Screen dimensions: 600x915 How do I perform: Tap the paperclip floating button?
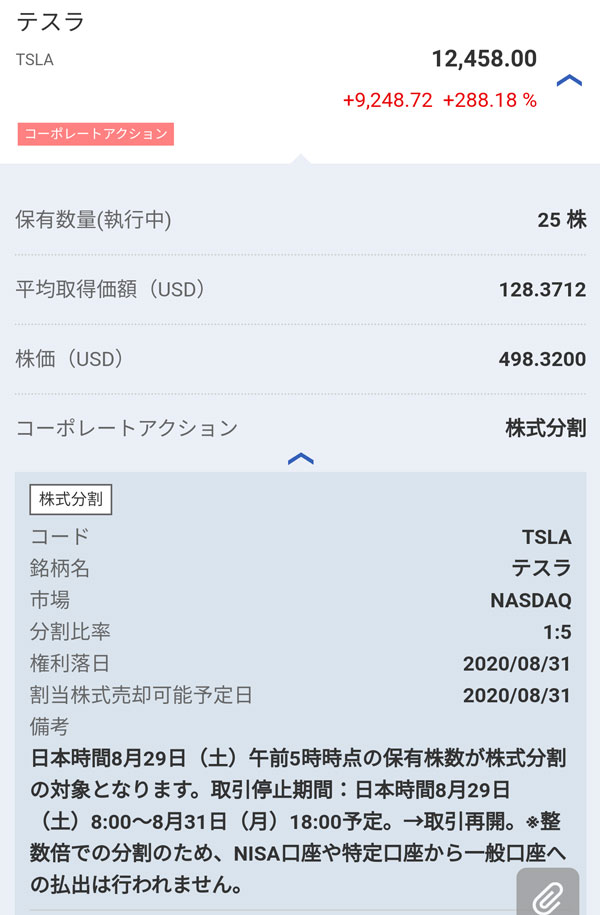click(548, 894)
